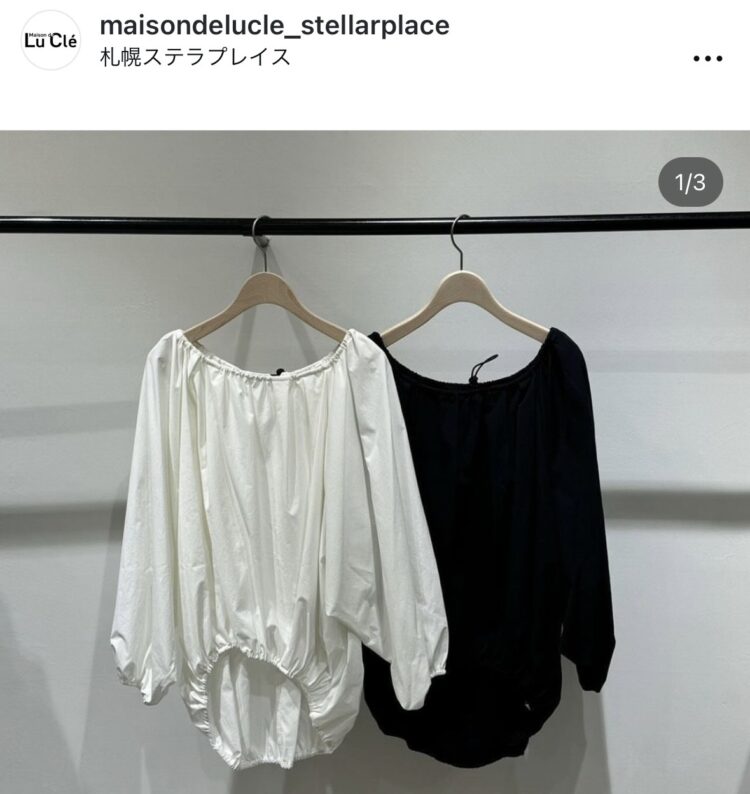Open the Maison de Lu Clé profile picture
The height and width of the screenshot is (794, 750).
click(x=50, y=40)
